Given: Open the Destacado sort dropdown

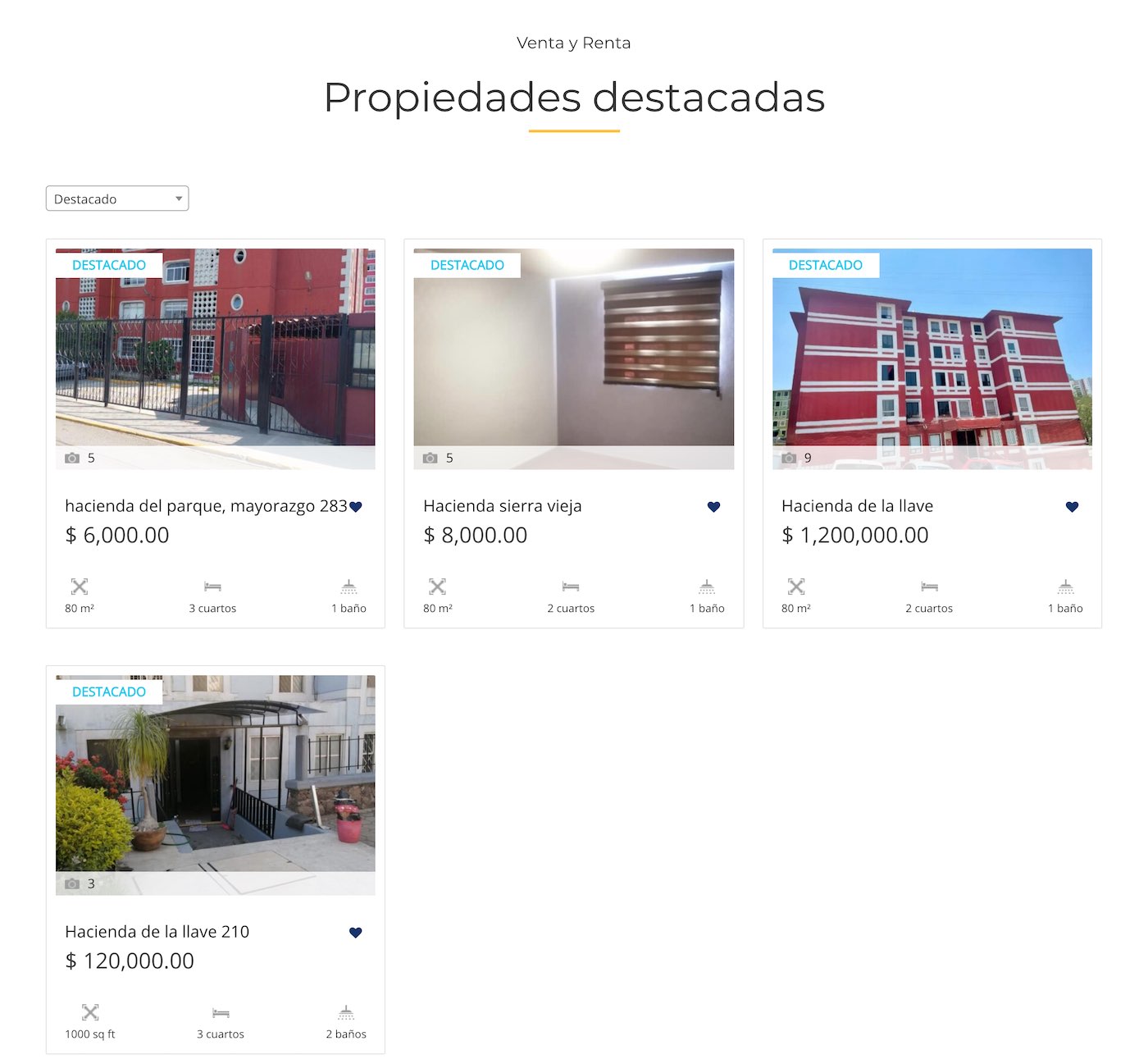Looking at the screenshot, I should [117, 199].
